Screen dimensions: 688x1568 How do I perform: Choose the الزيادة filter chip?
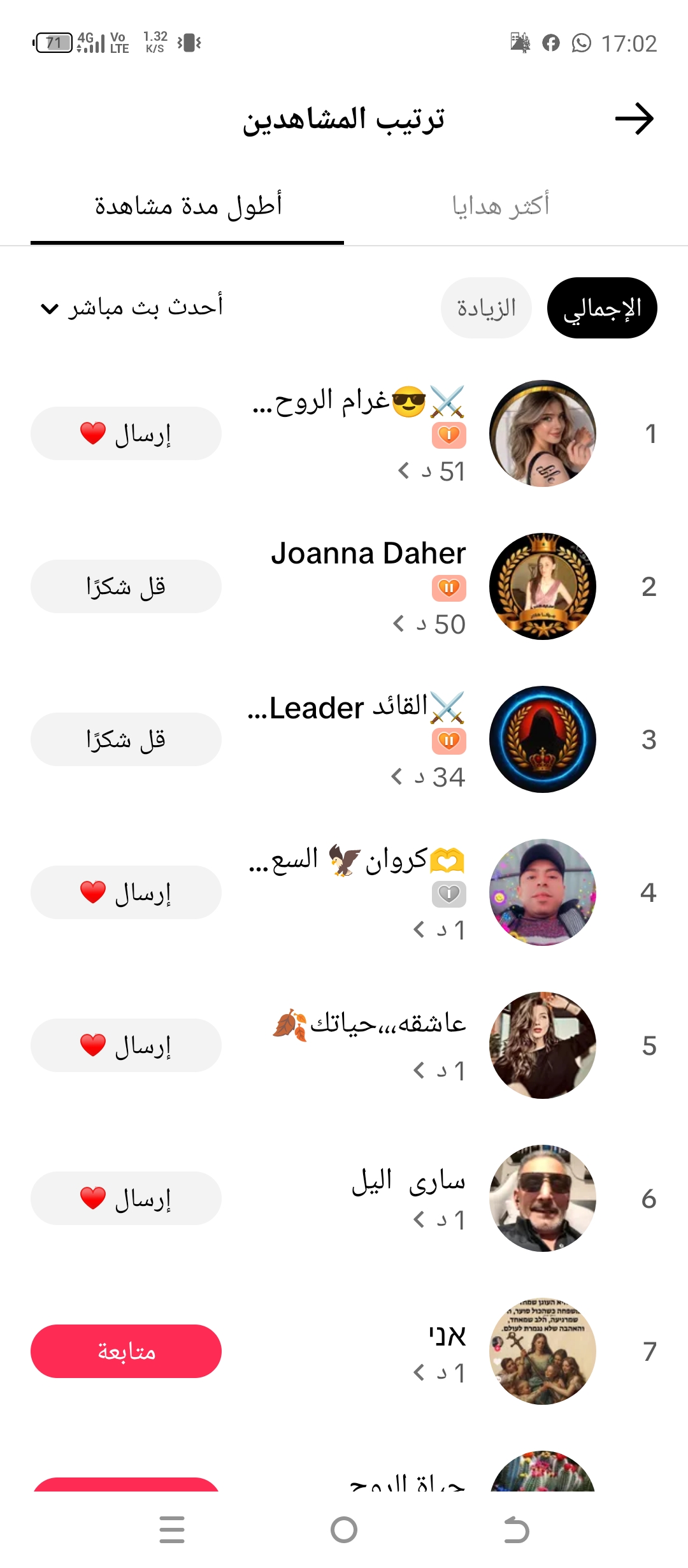[x=486, y=308]
